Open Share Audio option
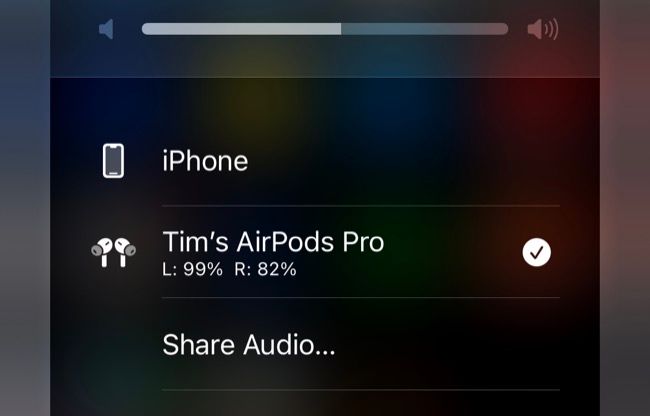The height and width of the screenshot is (416, 650). pyautogui.click(x=249, y=345)
